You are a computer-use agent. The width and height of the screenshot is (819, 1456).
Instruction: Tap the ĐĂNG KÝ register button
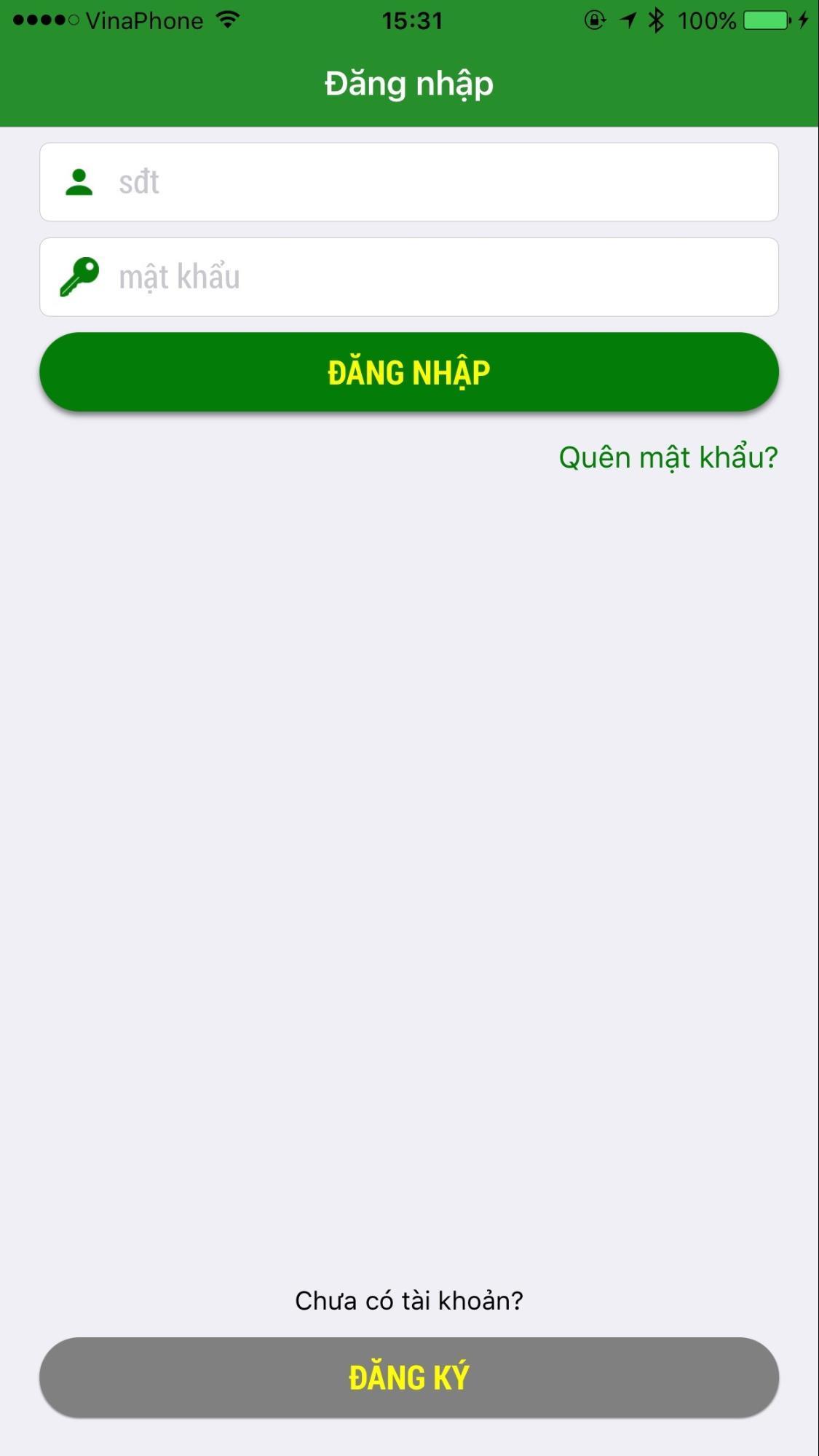[409, 1377]
